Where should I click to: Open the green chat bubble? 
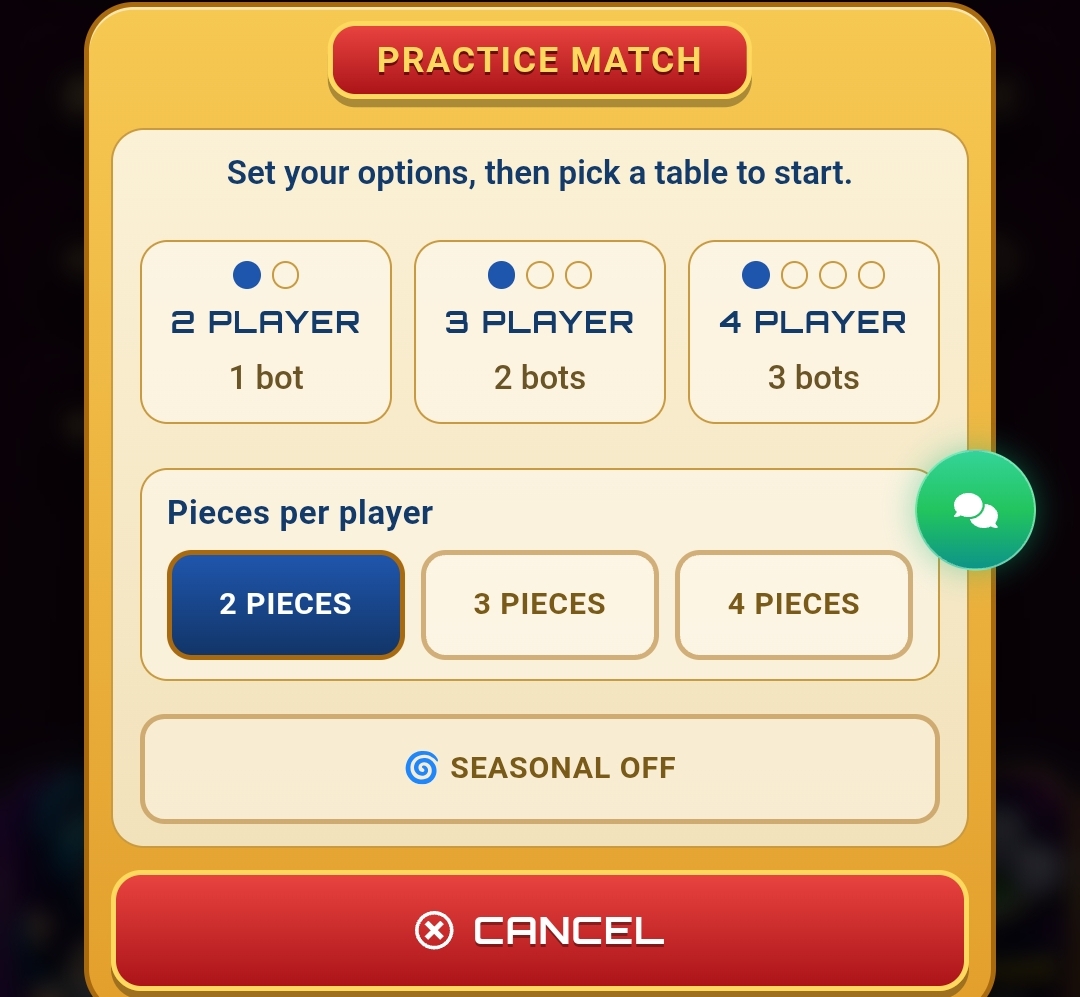975,510
